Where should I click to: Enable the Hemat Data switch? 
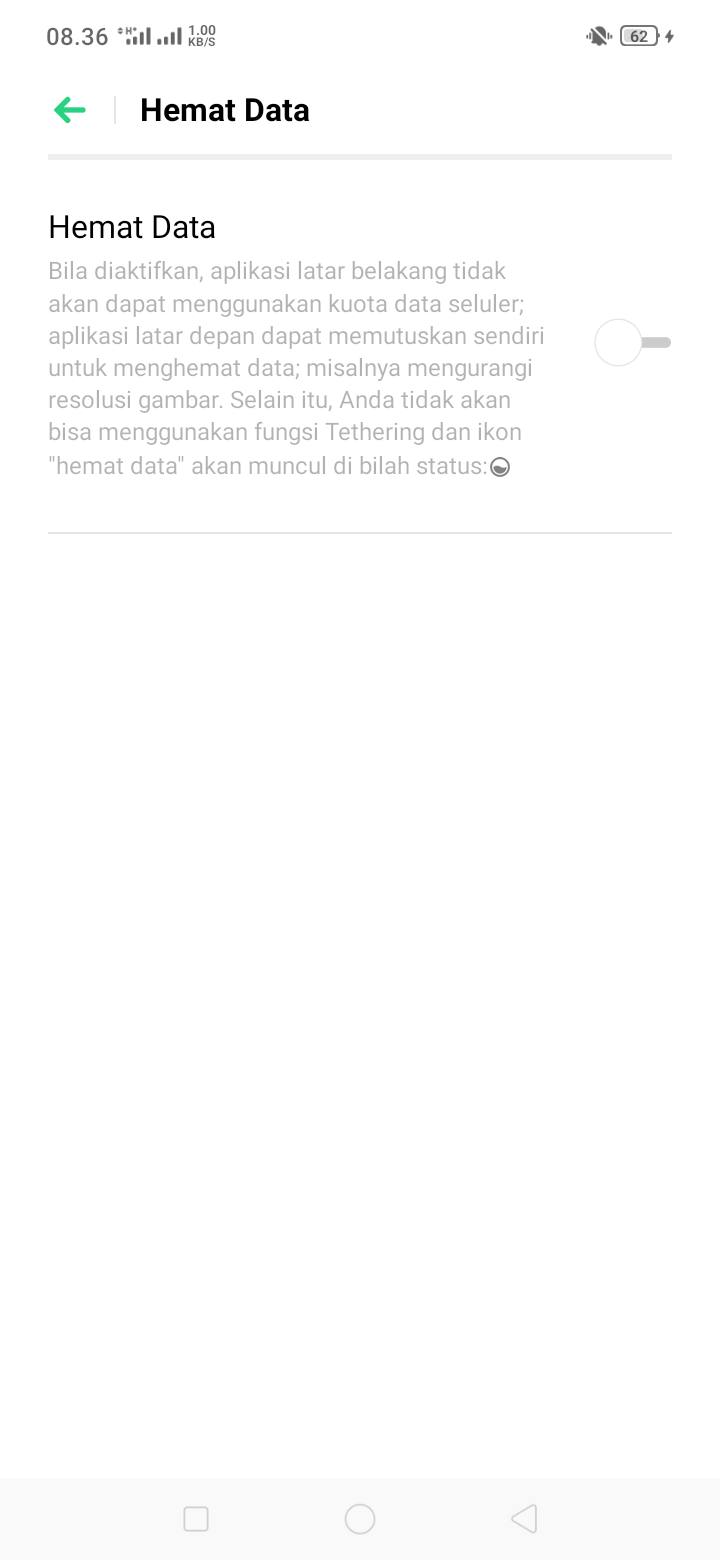pyautogui.click(x=633, y=343)
